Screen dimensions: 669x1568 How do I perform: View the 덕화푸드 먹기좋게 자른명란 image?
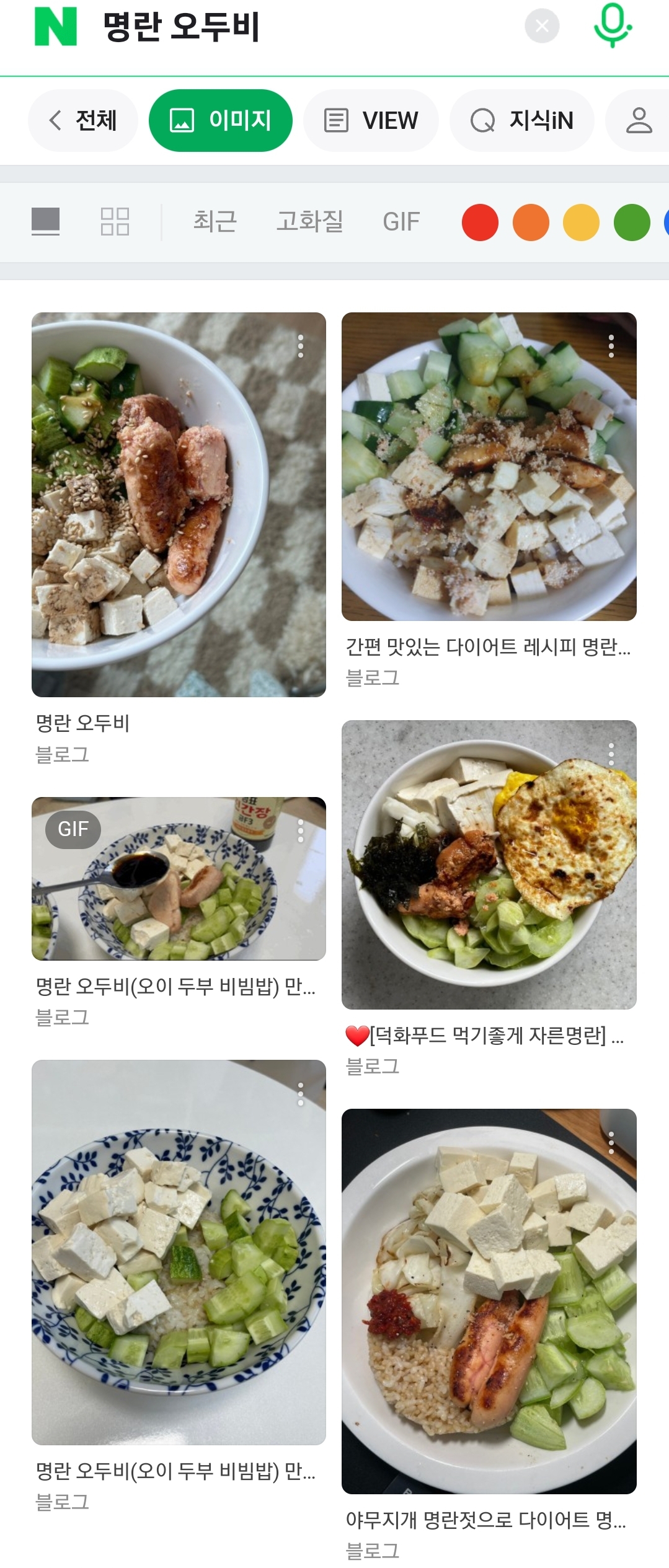(489, 864)
